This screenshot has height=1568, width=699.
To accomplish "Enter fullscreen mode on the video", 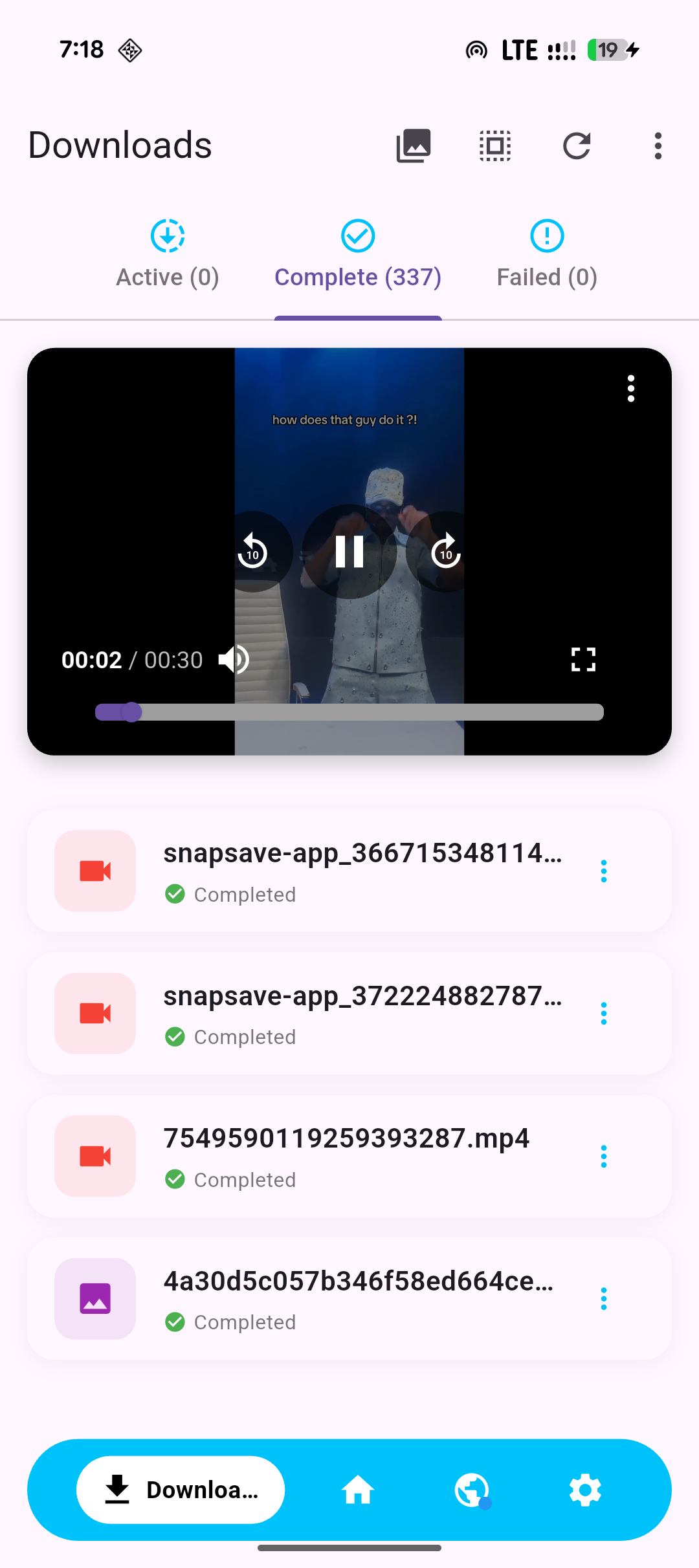I will pyautogui.click(x=582, y=659).
